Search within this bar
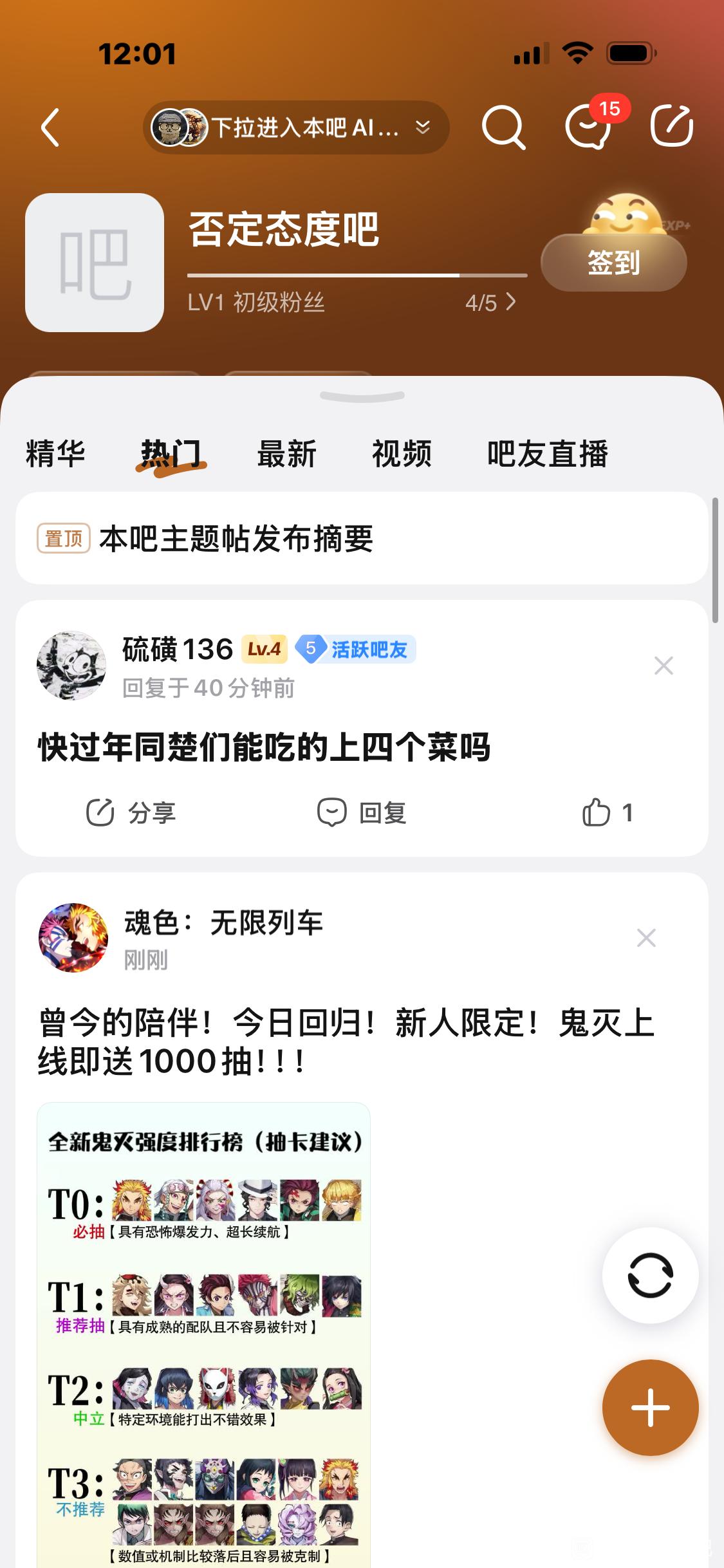 click(503, 127)
